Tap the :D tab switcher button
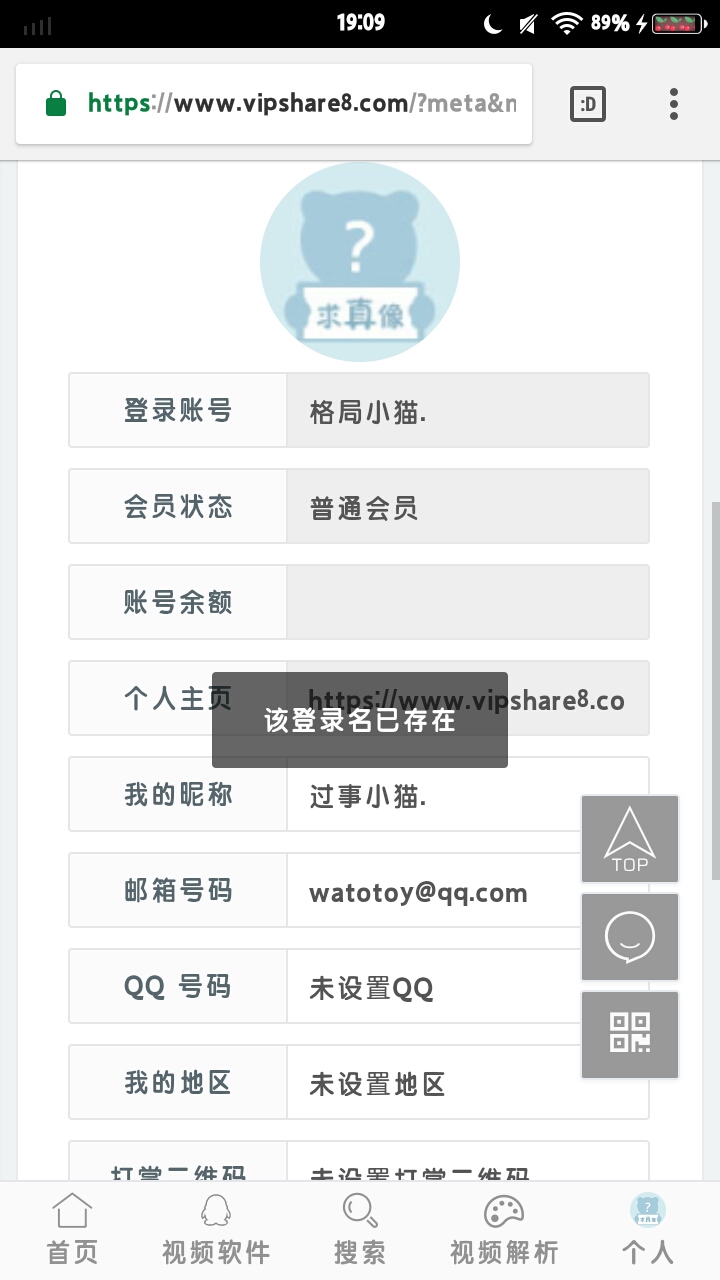The height and width of the screenshot is (1280, 720). [x=588, y=103]
